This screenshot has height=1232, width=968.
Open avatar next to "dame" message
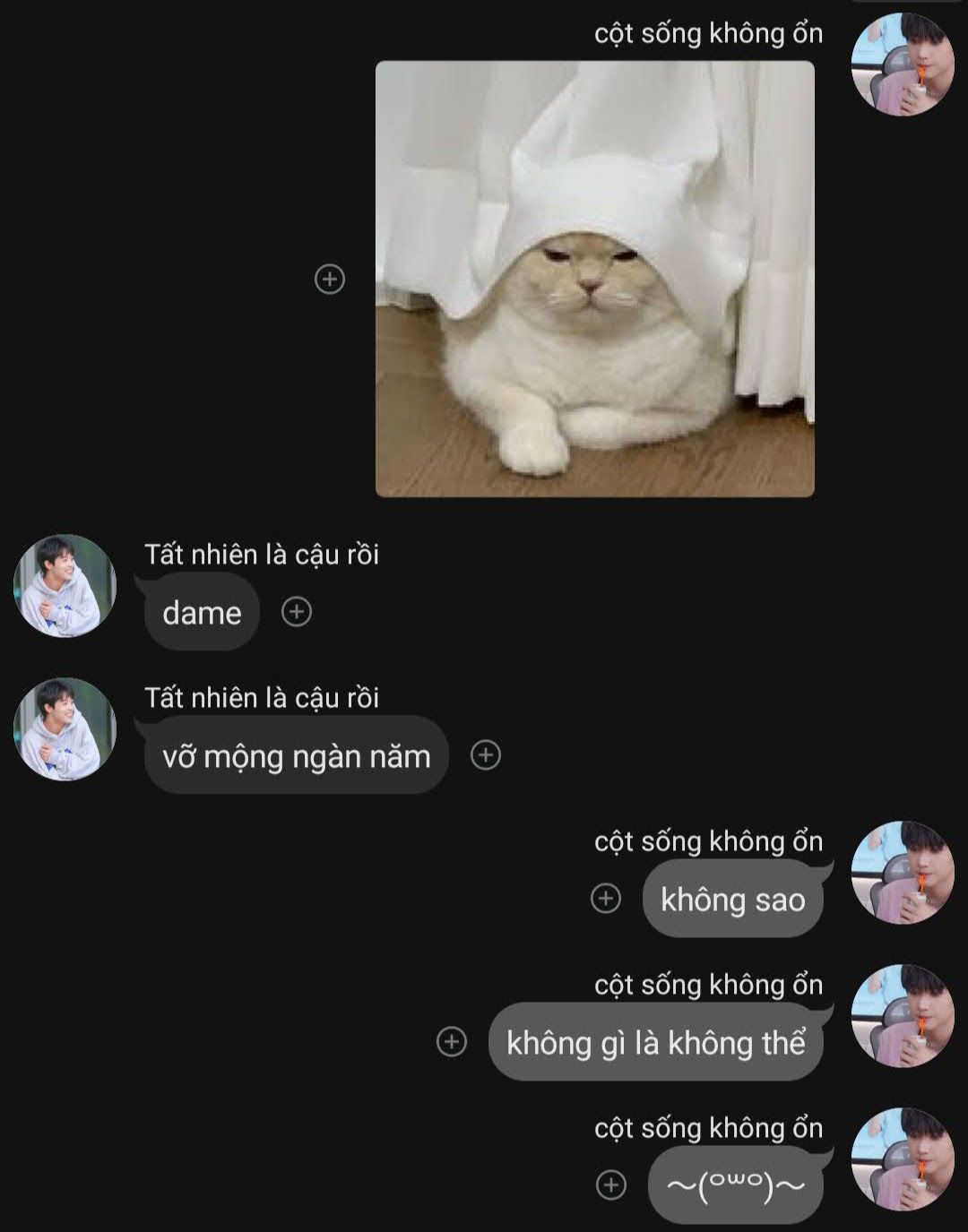(x=65, y=586)
